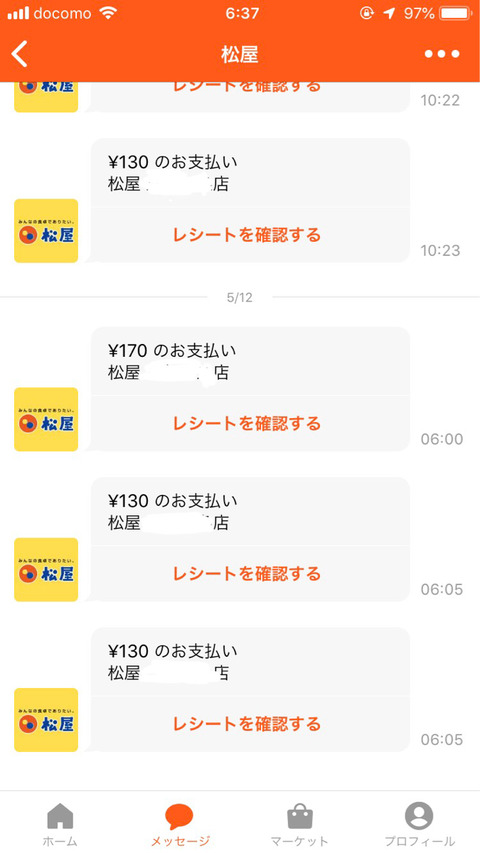Screen dimensions: 480x853
Task: Go back from the 松屋 chat
Action: coord(20,54)
